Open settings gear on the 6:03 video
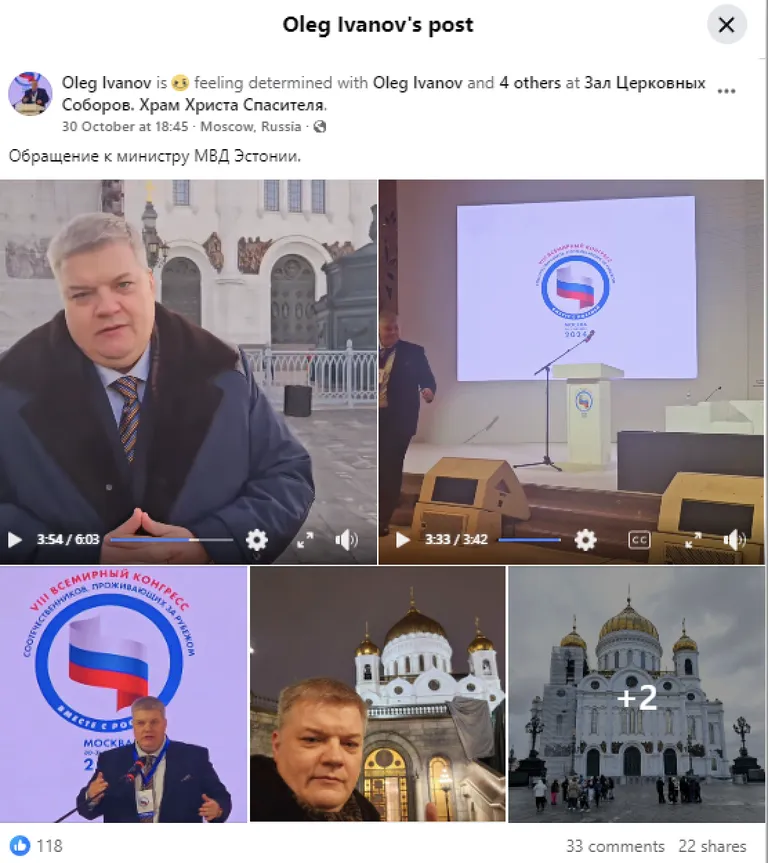Image resolution: width=768 pixels, height=863 pixels. click(257, 540)
